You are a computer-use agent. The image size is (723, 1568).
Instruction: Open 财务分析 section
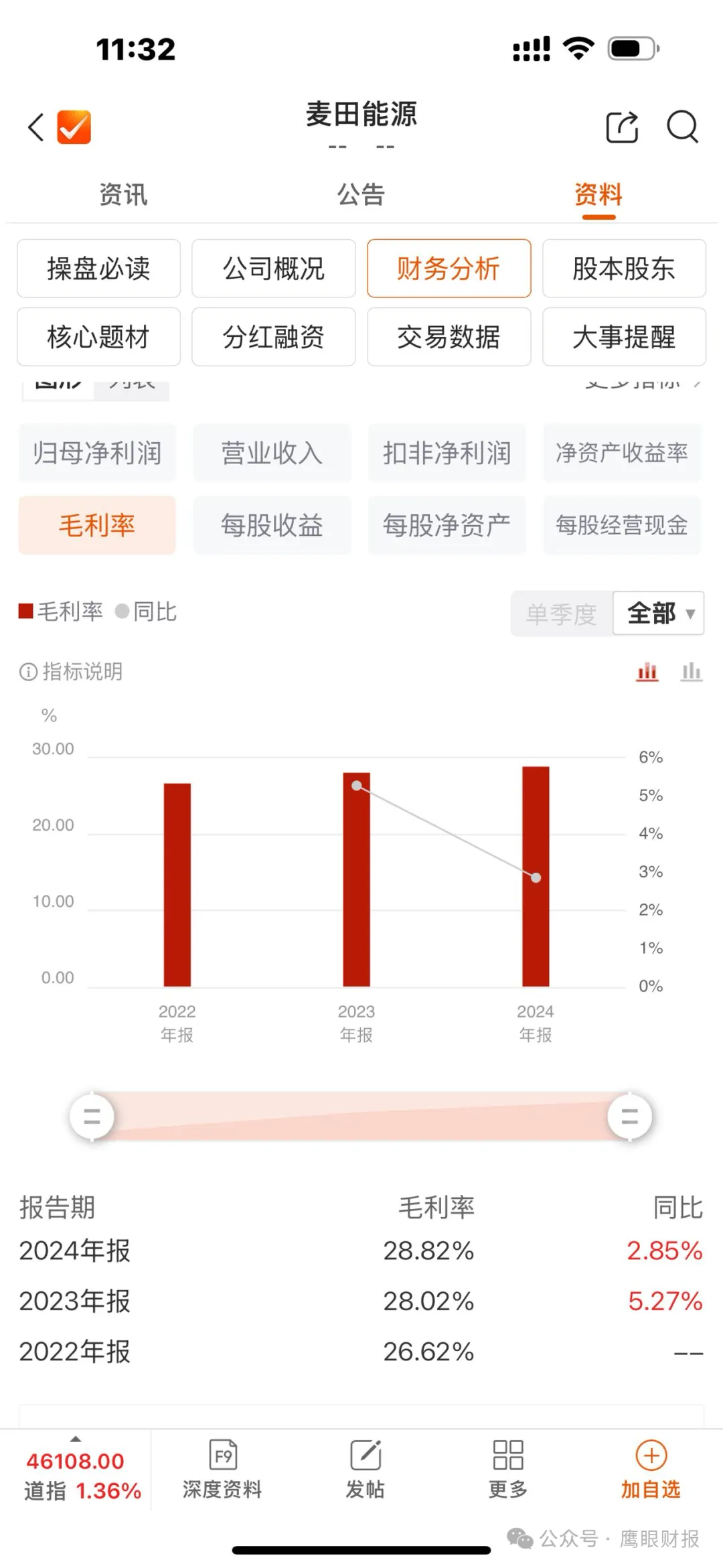[449, 269]
